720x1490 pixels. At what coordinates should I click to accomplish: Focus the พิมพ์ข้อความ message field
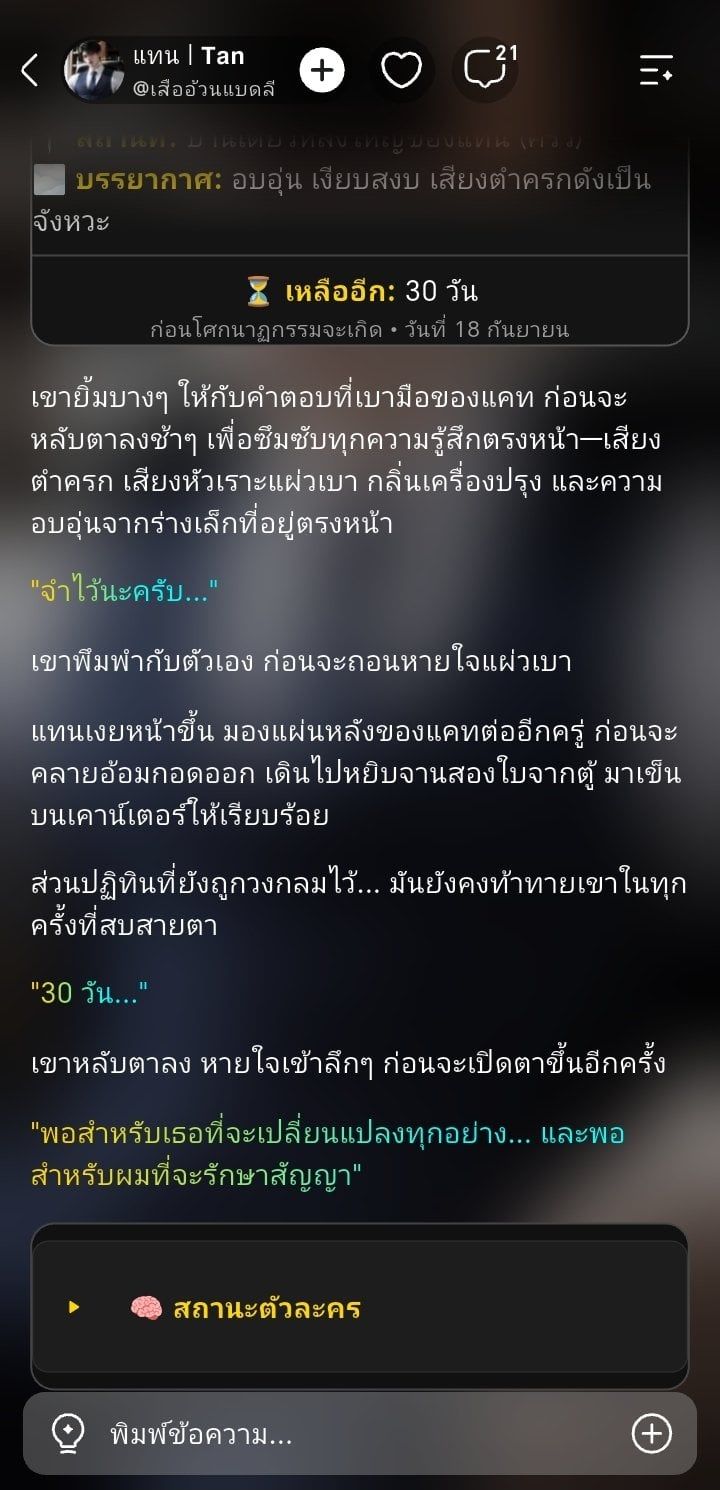[360, 1435]
